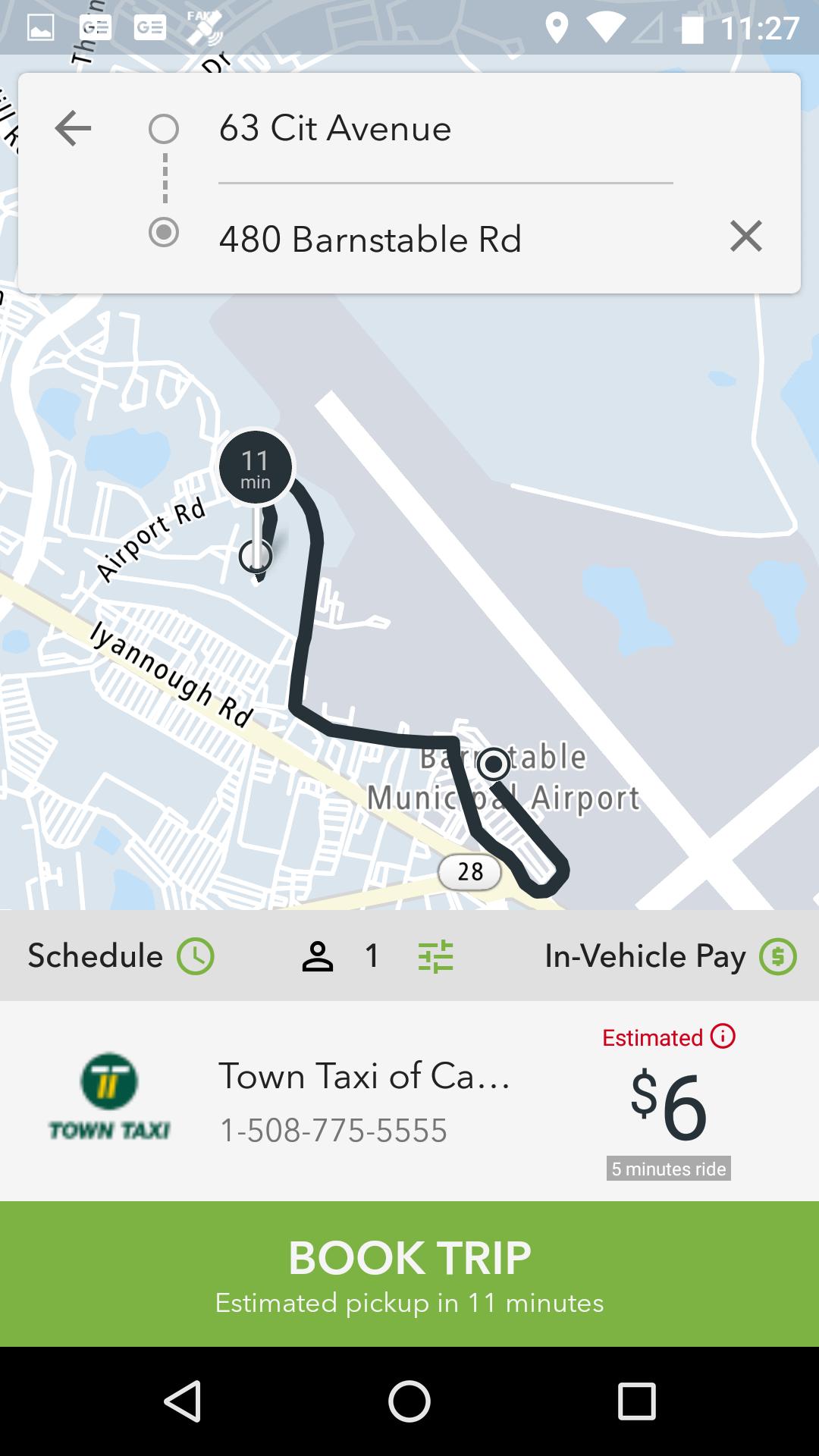819x1456 pixels.
Task: Return to the Android home screen
Action: 409,1401
